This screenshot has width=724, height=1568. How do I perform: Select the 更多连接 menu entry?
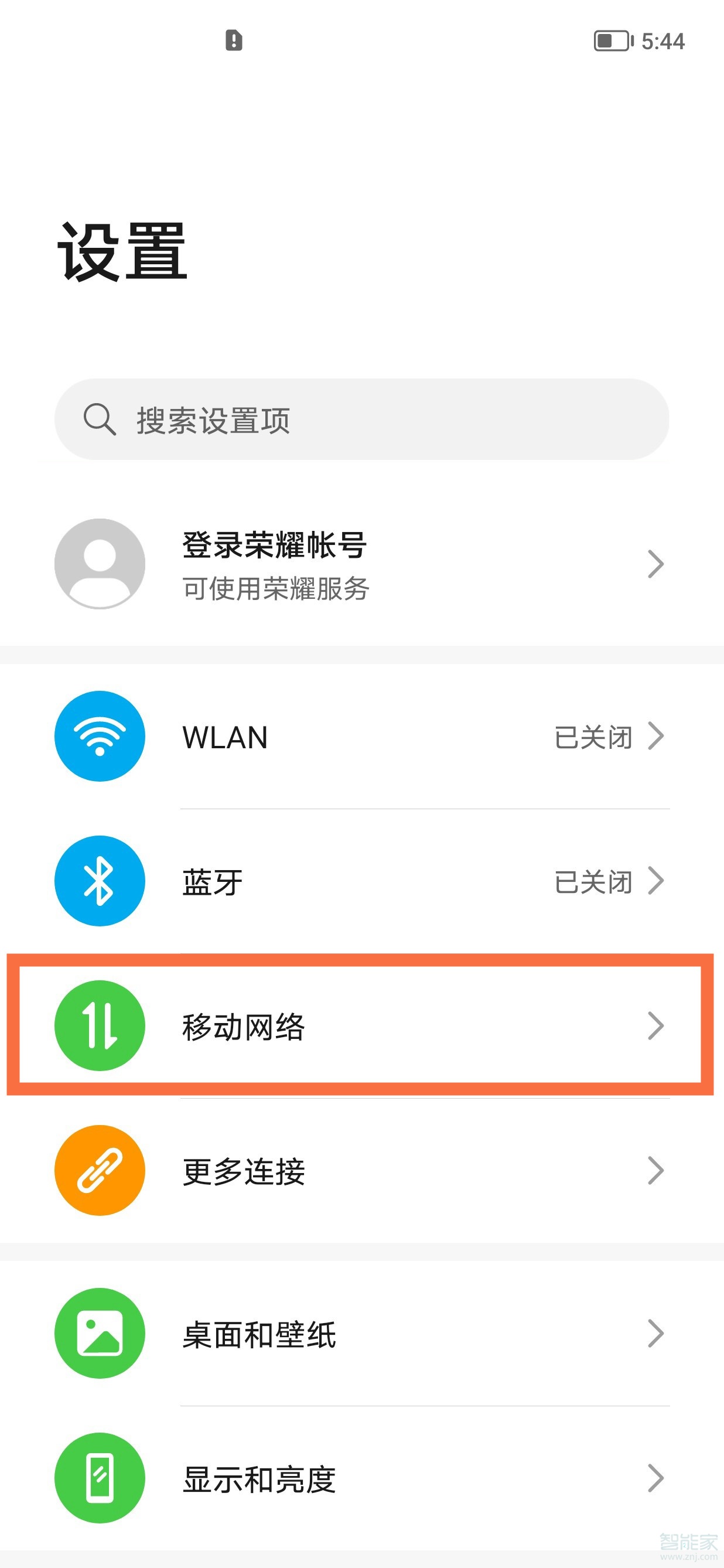[x=243, y=1171]
